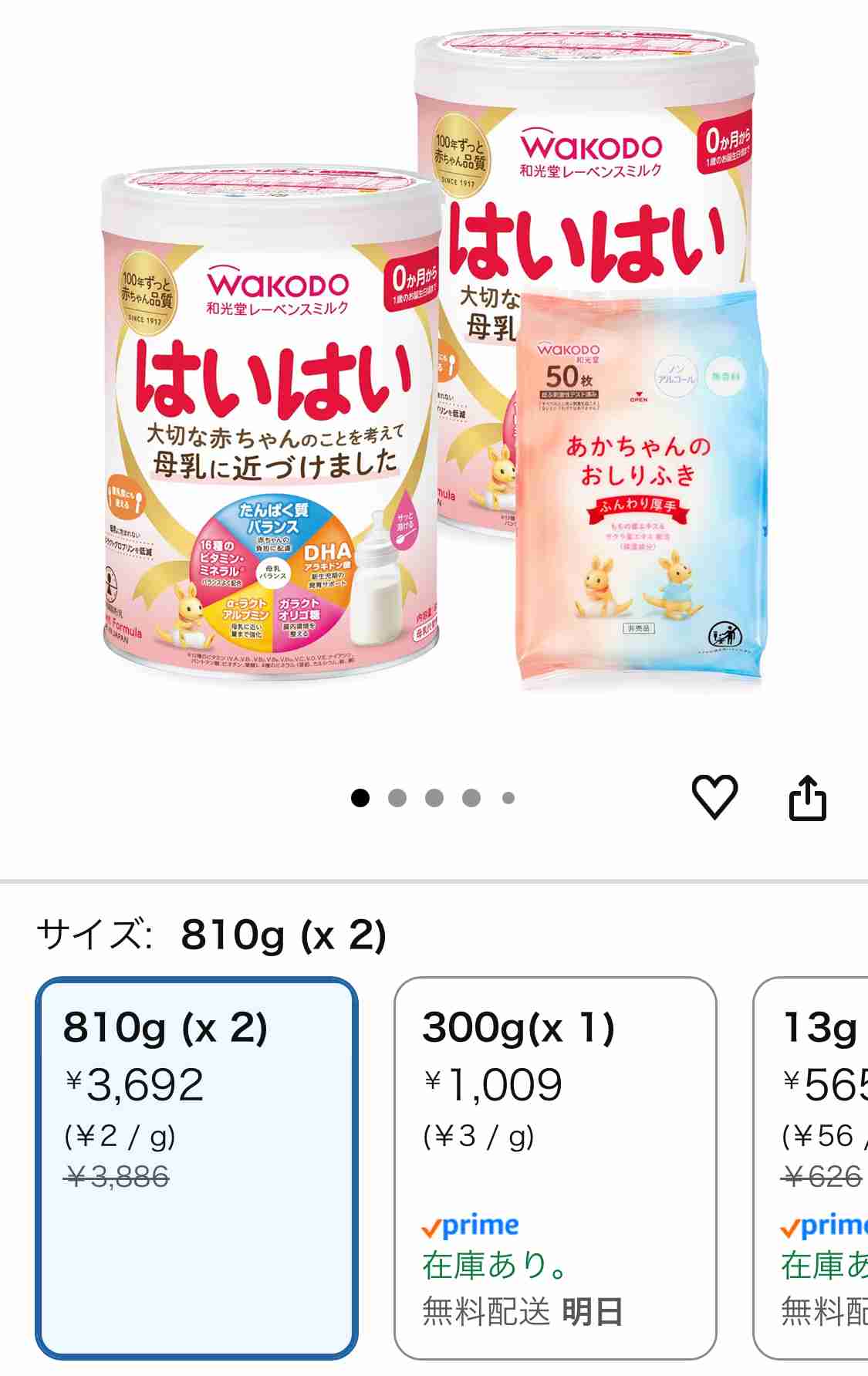Choose the 300g(x 1) size option
The image size is (868, 1376).
[x=555, y=1168]
